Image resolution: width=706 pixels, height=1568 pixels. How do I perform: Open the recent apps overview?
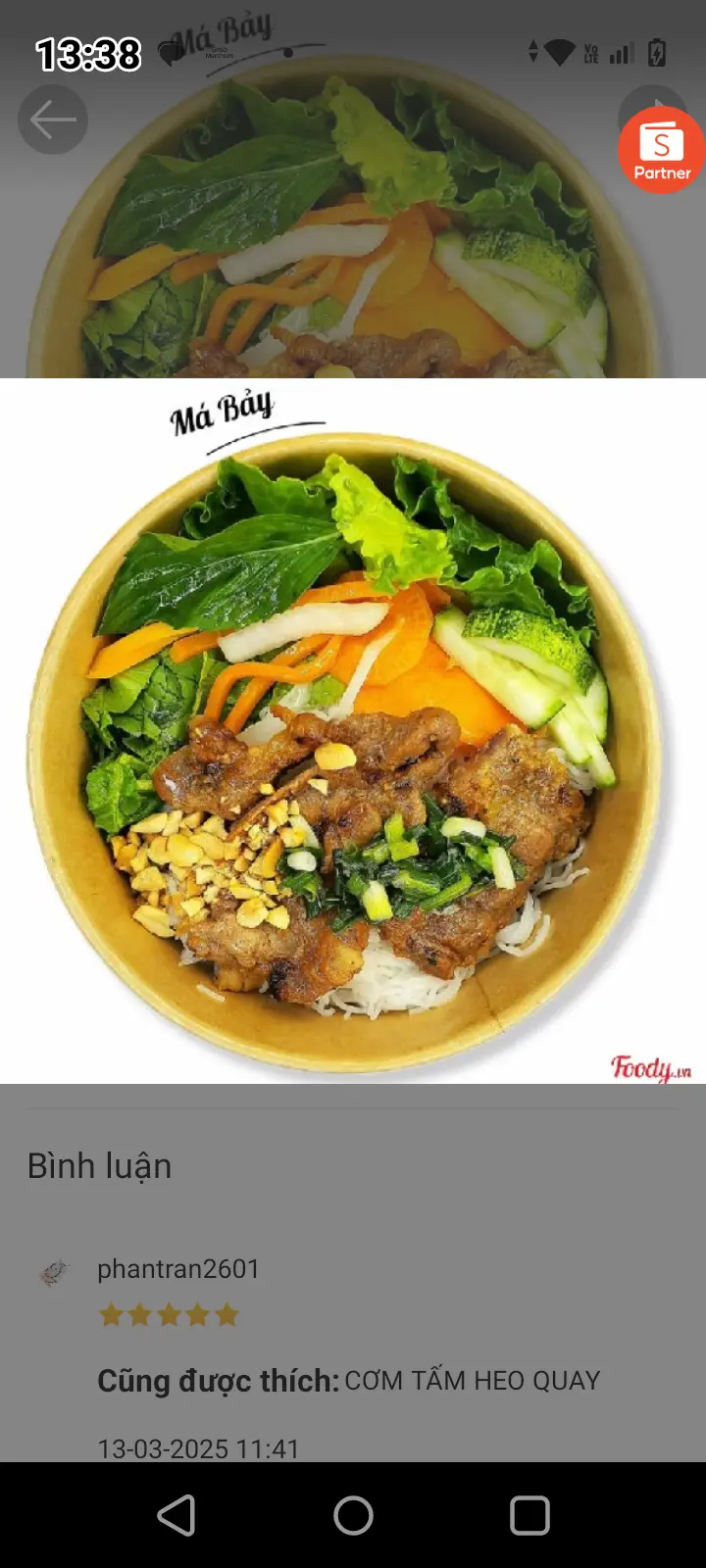(x=529, y=1515)
